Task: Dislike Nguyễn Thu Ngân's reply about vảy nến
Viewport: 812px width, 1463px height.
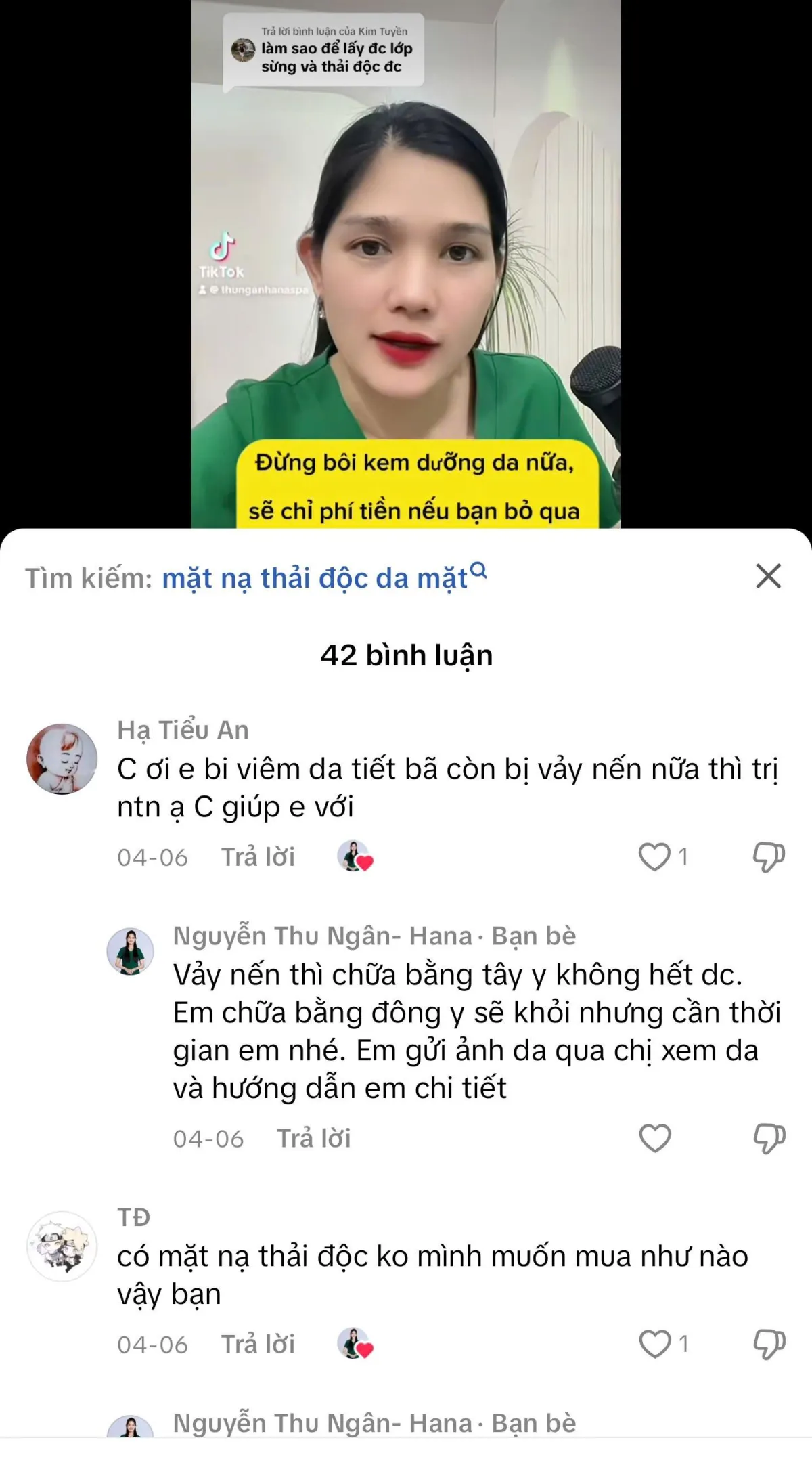Action: click(769, 1138)
